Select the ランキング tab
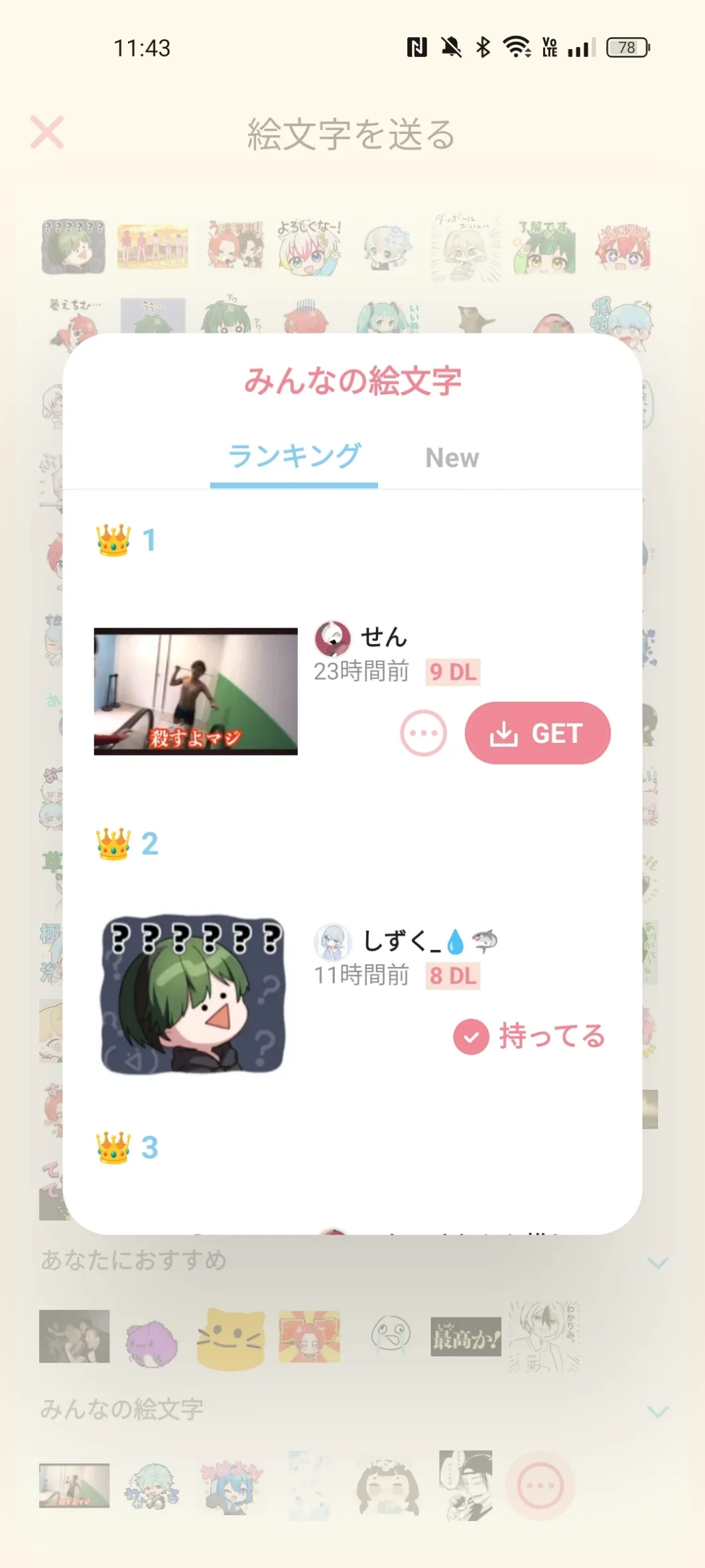 pos(294,457)
